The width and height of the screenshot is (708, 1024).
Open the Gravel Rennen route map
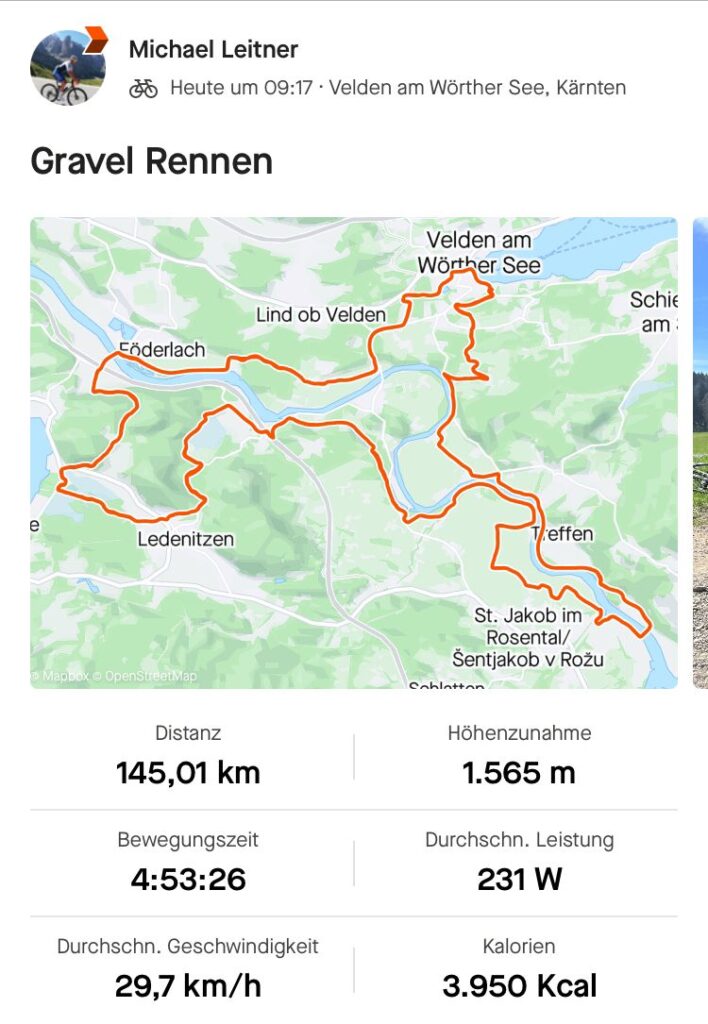tap(353, 452)
